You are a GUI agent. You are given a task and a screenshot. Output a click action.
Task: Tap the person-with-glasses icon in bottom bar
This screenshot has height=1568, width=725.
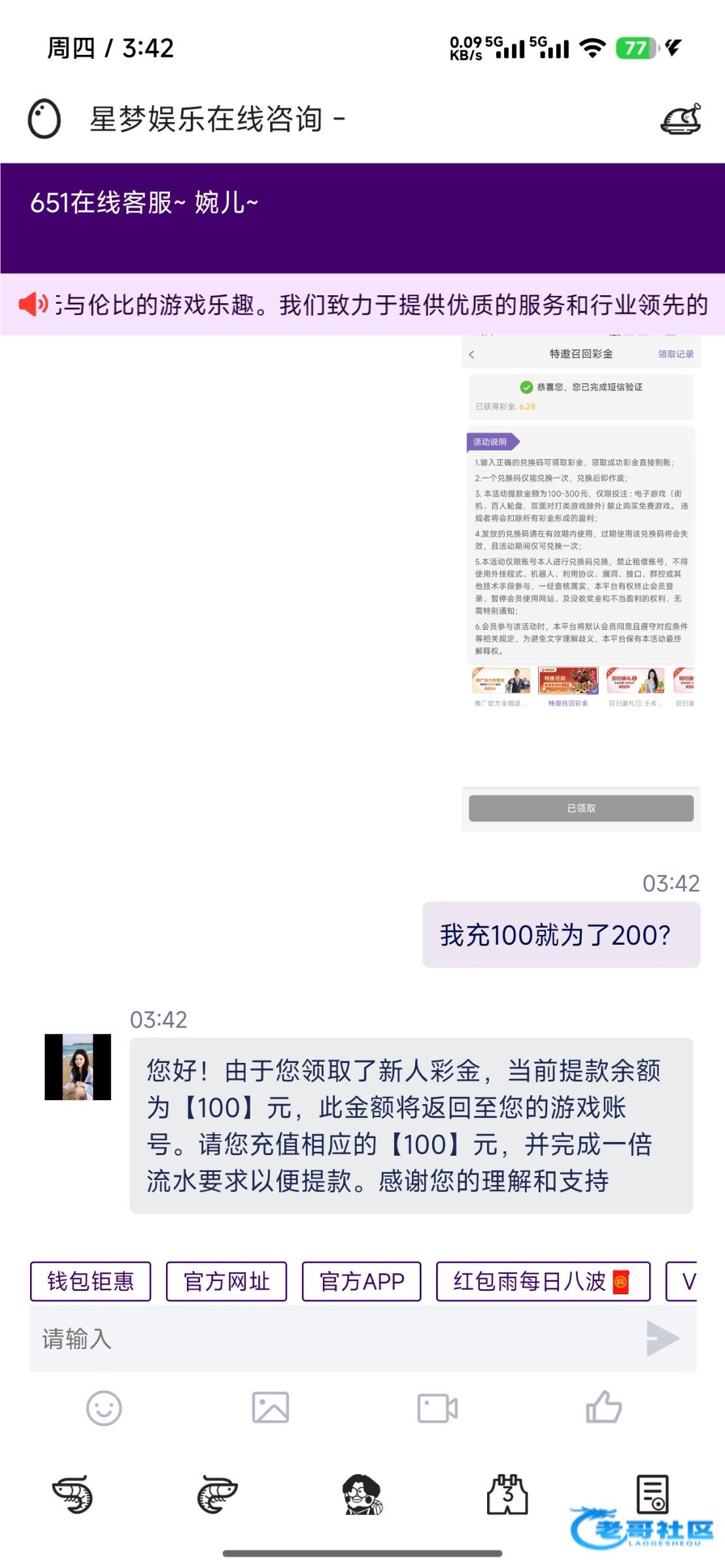click(362, 1494)
